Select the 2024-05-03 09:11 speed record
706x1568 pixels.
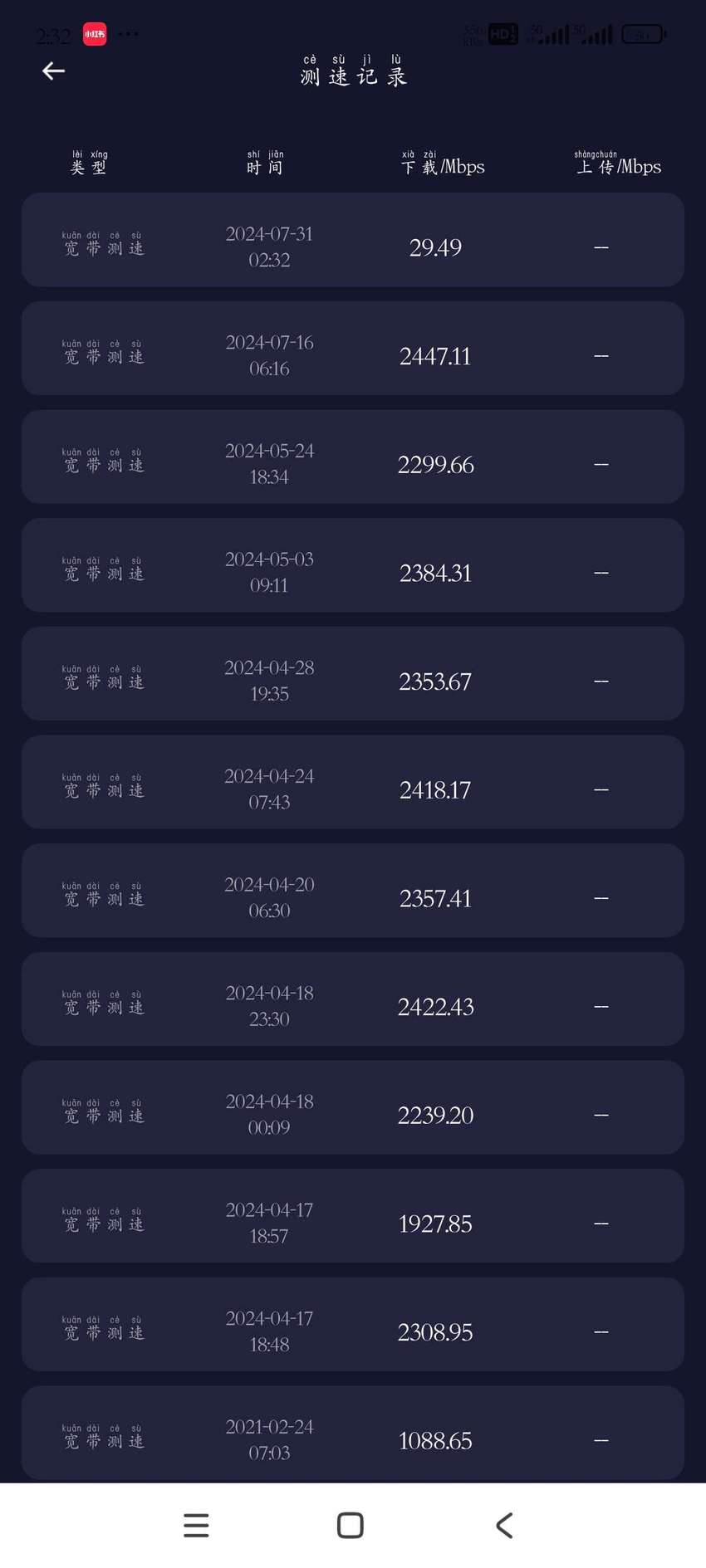click(352, 565)
